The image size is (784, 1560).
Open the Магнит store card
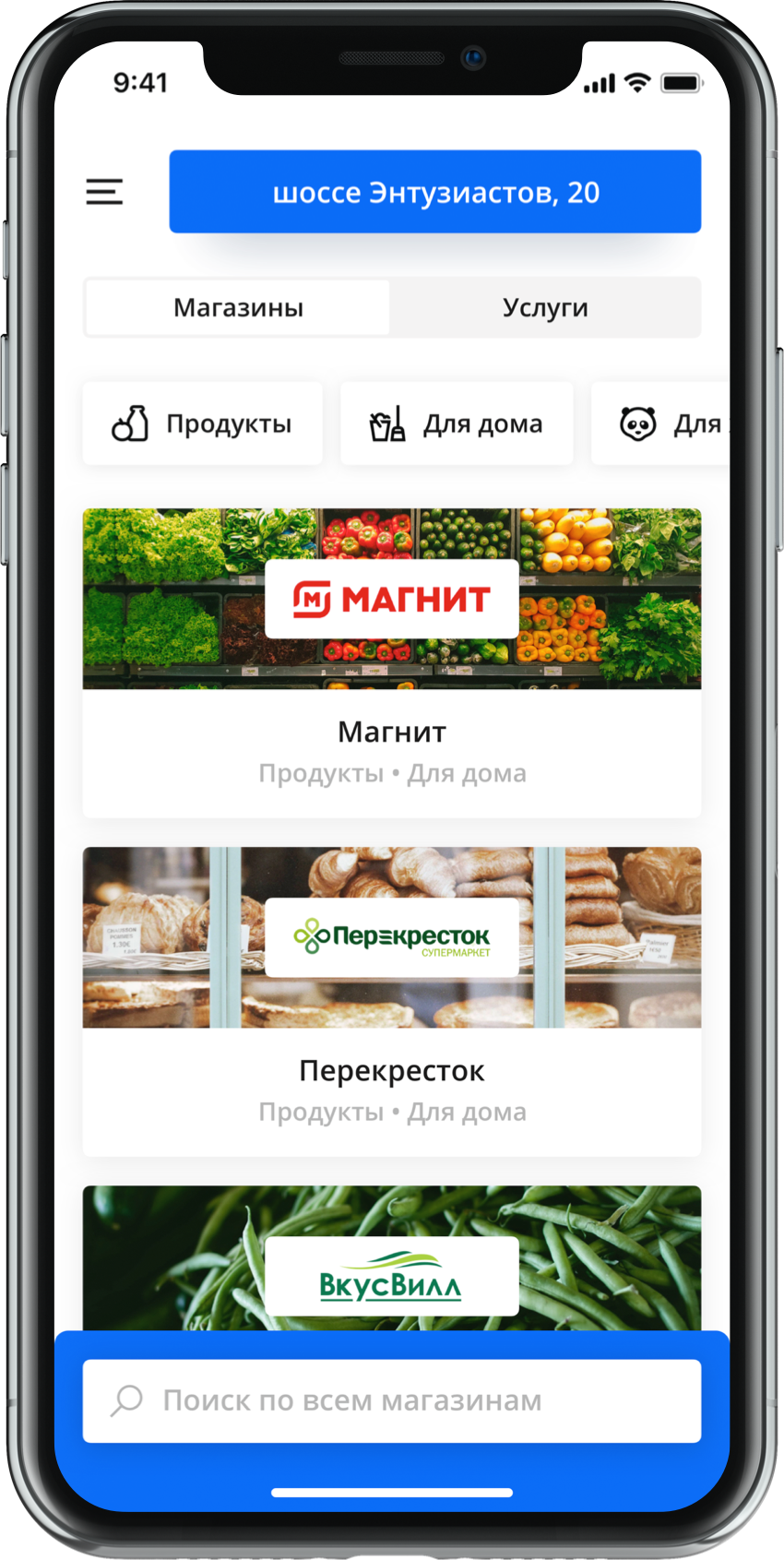point(391,661)
